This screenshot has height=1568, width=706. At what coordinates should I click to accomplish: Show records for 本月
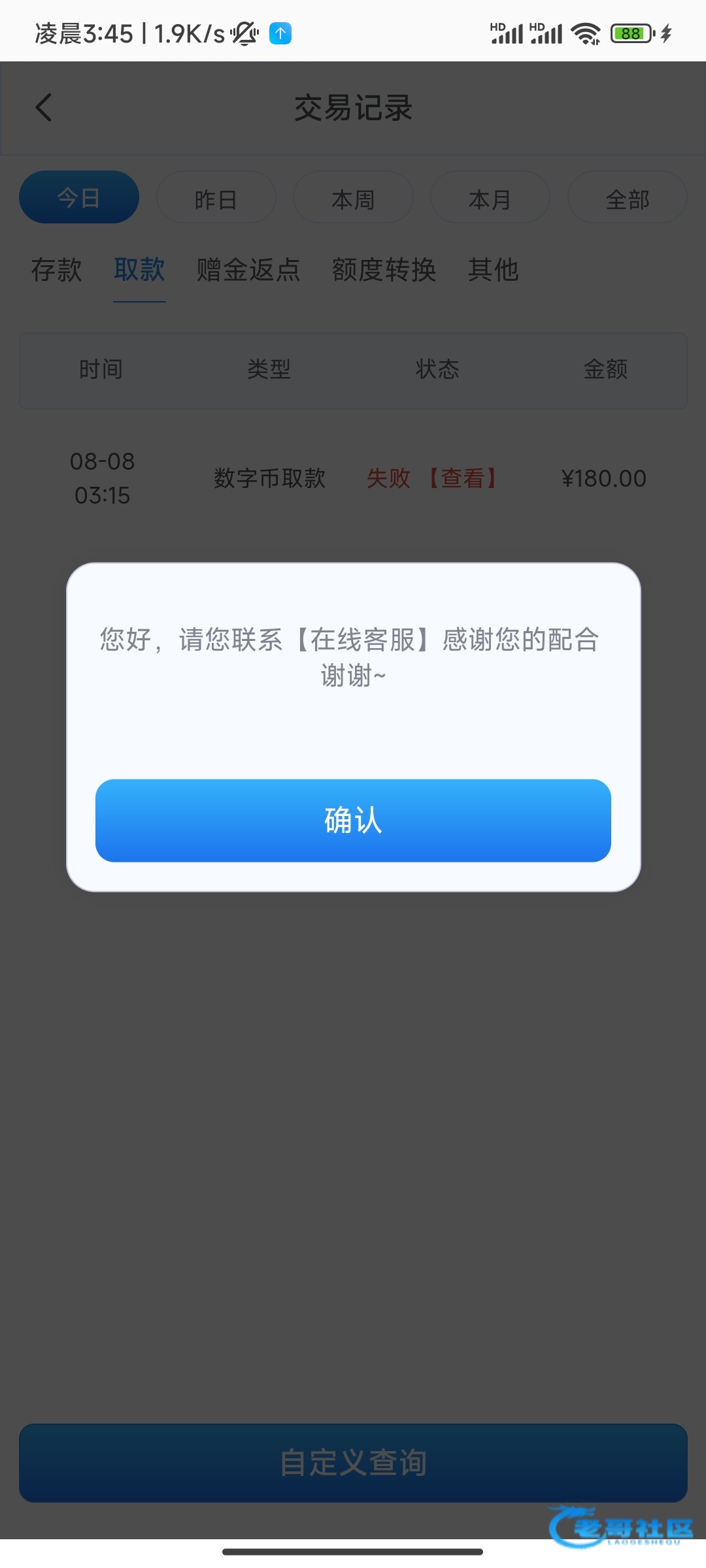coord(490,197)
